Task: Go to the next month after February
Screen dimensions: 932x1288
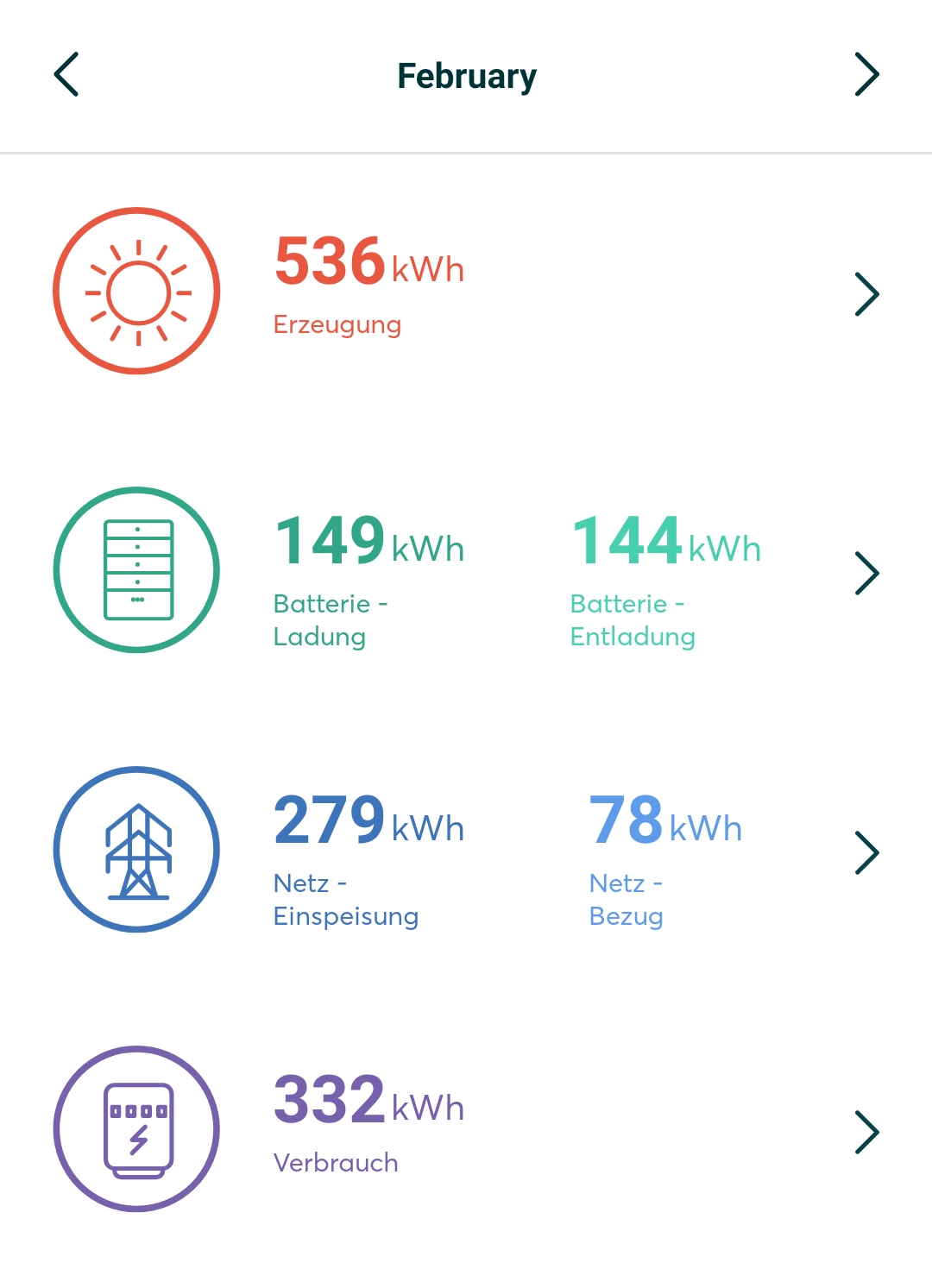Action: (866, 74)
